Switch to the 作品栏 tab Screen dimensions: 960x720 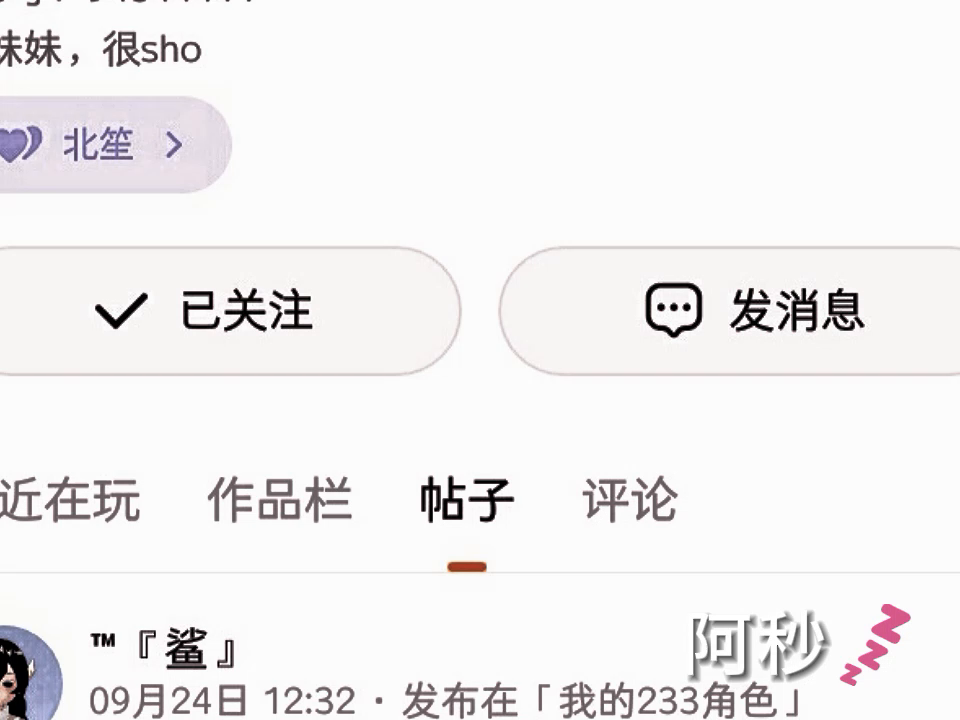(x=280, y=500)
